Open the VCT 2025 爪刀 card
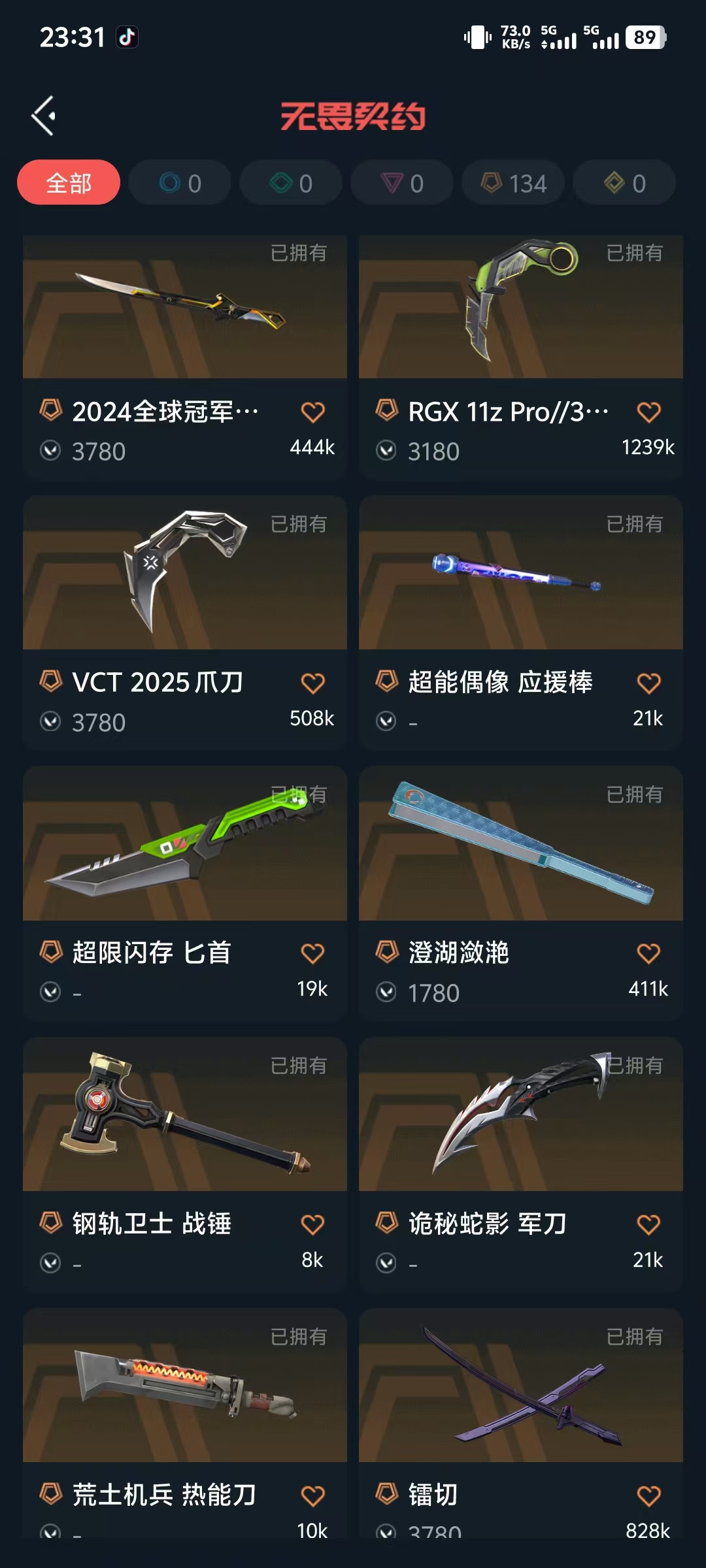Screen dimensions: 706x1568 [x=185, y=622]
